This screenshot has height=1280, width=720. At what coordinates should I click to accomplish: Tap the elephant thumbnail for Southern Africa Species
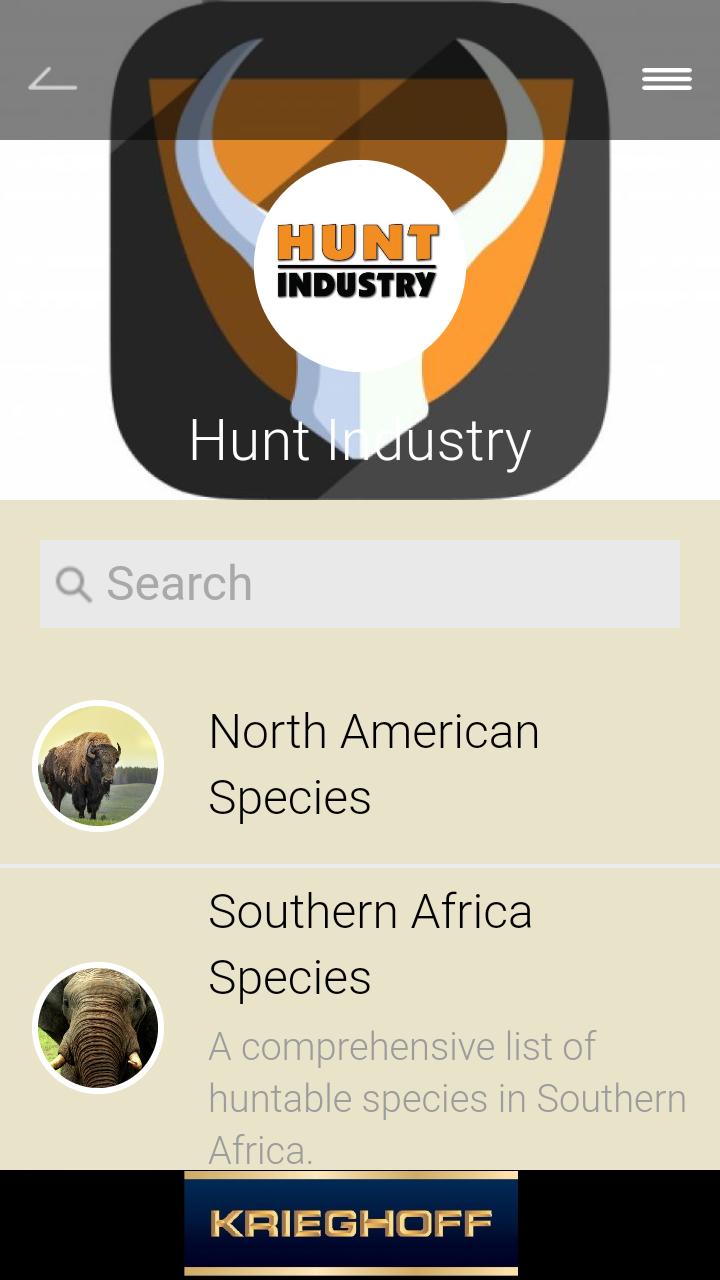(97, 1026)
